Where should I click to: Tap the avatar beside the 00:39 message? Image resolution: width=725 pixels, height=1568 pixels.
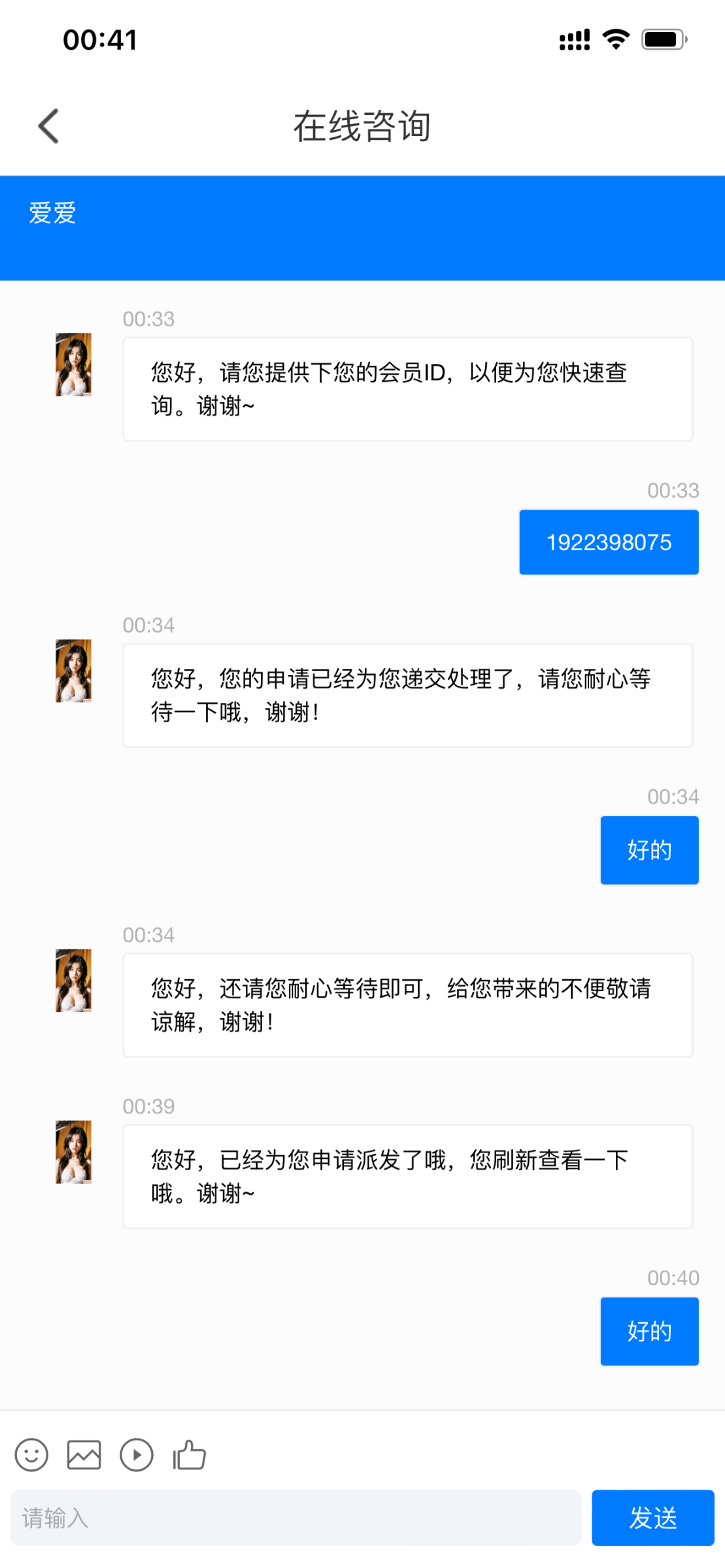click(74, 1152)
